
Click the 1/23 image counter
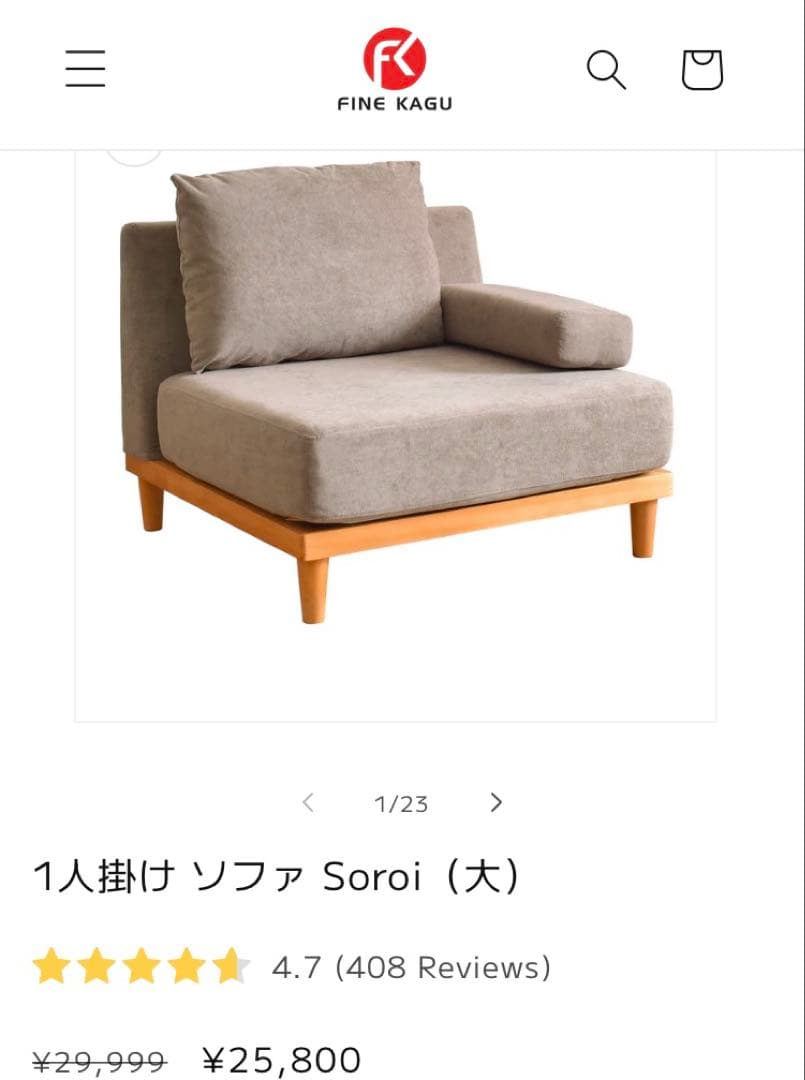point(401,802)
